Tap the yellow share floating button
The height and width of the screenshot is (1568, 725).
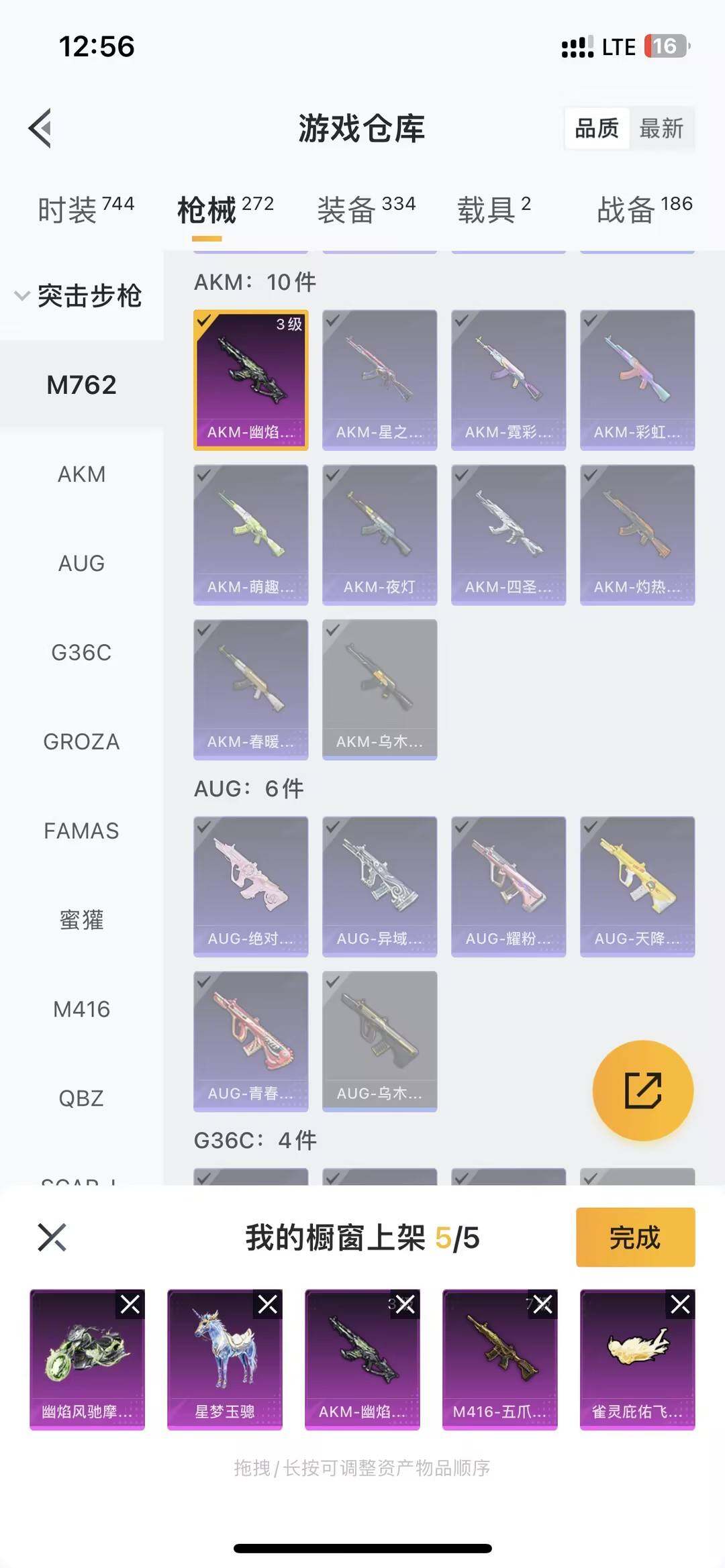click(642, 1090)
